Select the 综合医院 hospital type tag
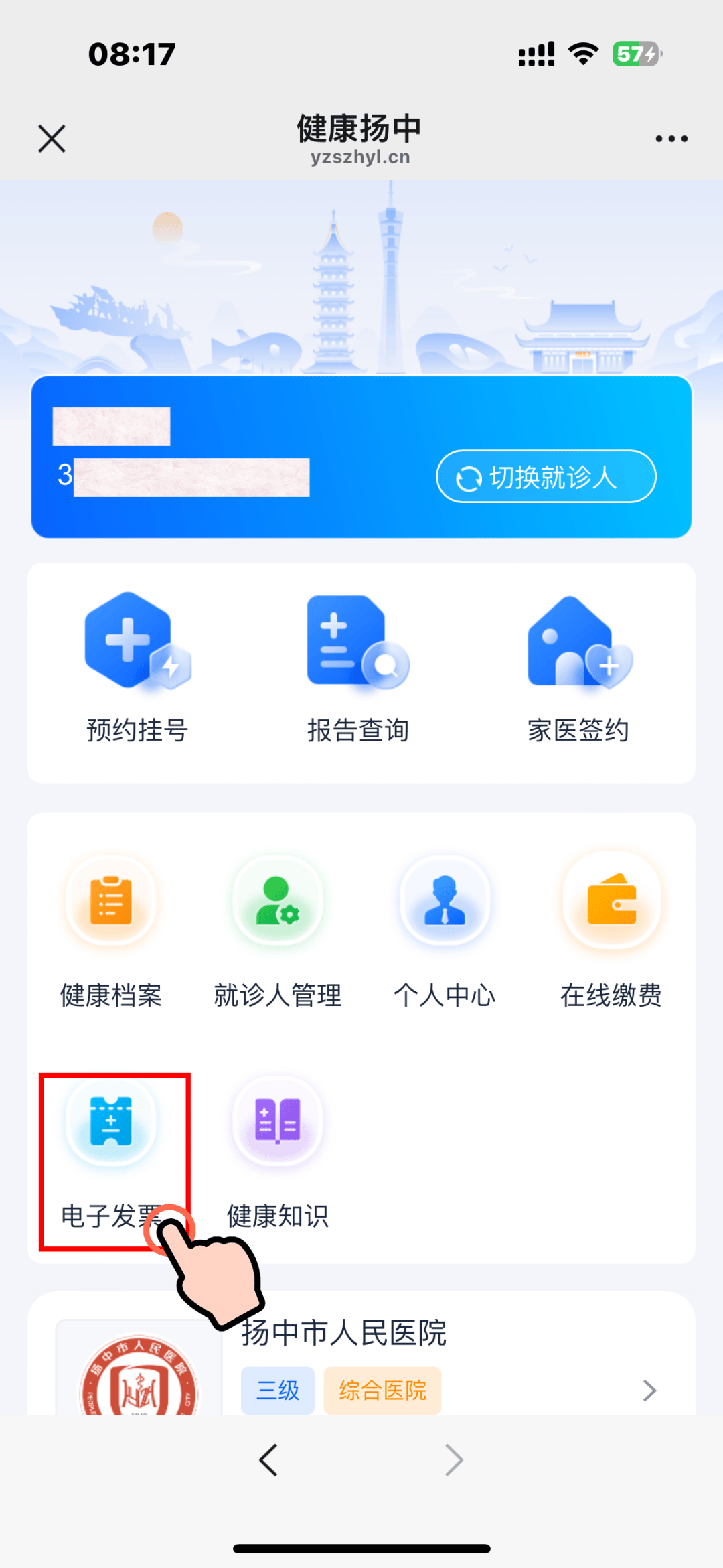Viewport: 723px width, 1568px height. click(382, 1391)
